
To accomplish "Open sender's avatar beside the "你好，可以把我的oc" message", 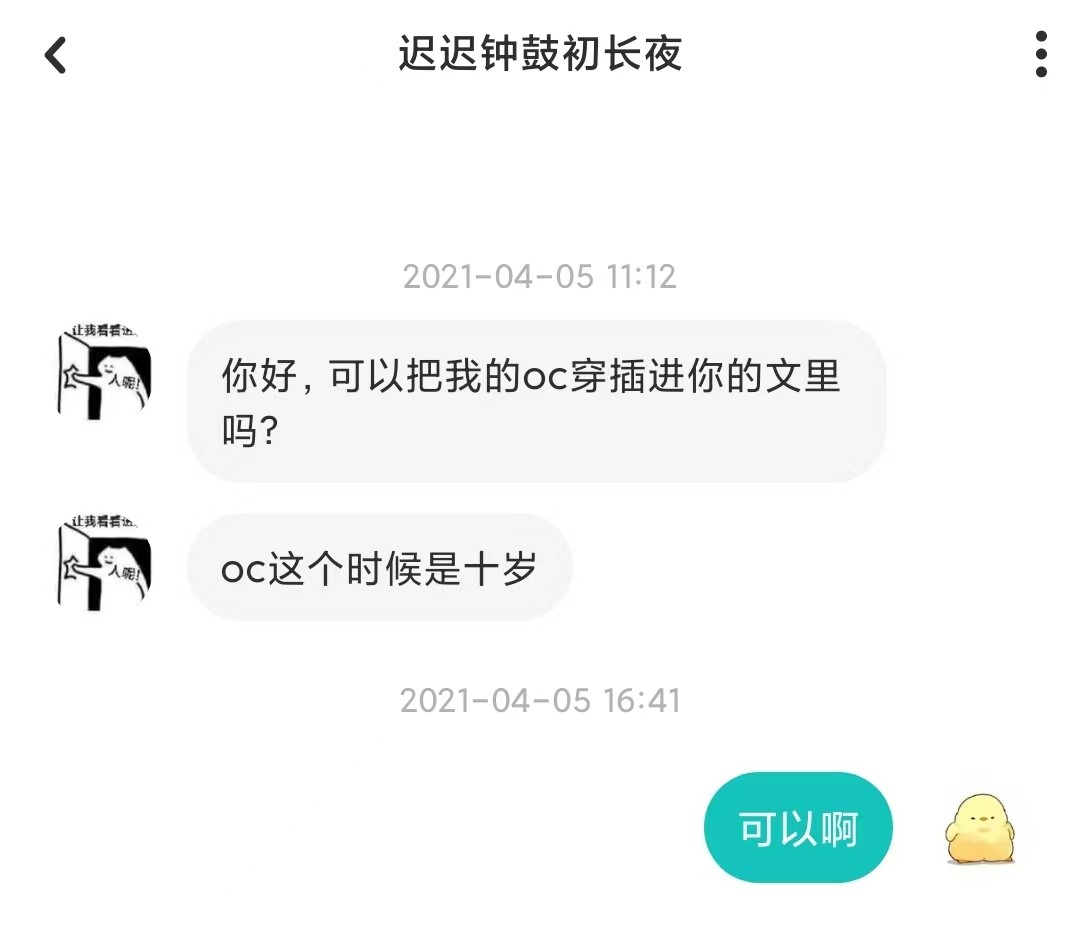I will 104,372.
